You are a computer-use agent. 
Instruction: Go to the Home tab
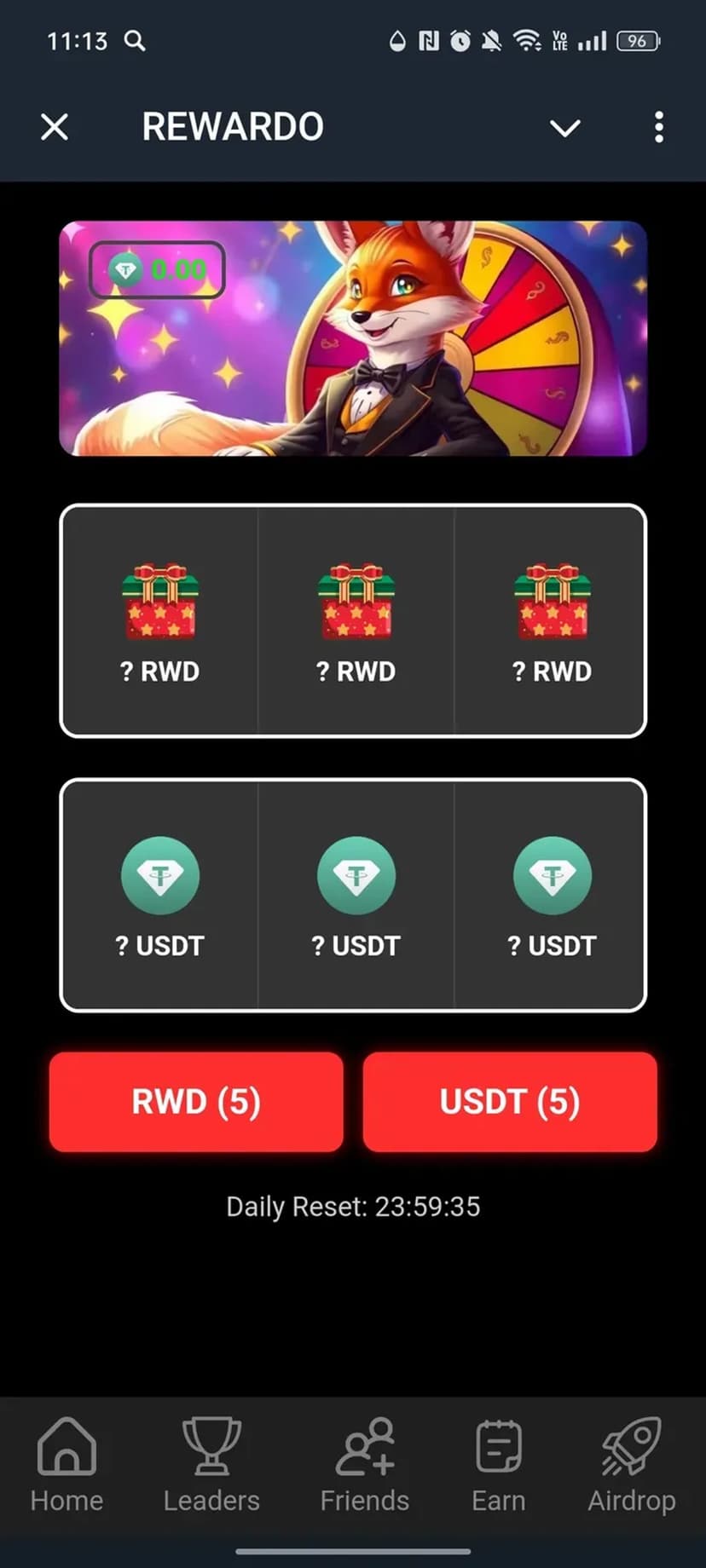click(67, 1466)
